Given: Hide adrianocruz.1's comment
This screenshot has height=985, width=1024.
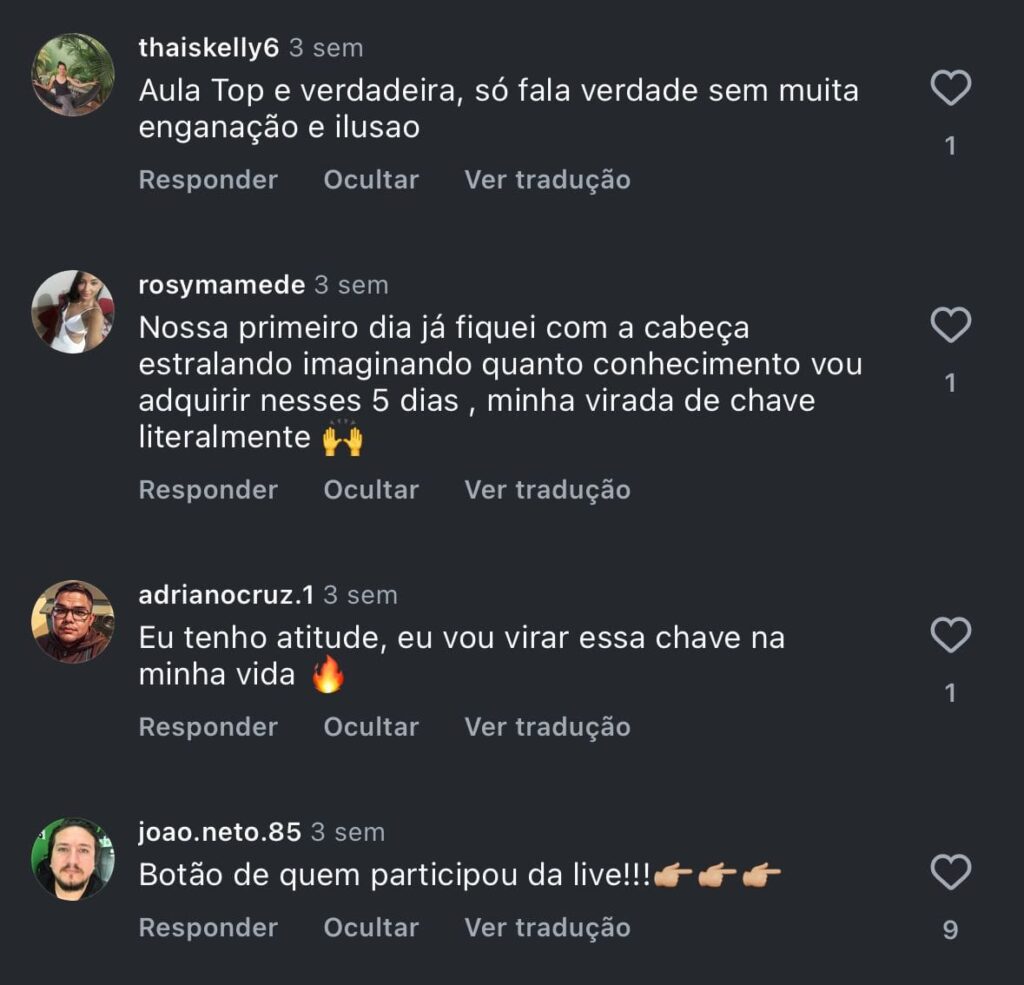Looking at the screenshot, I should click(371, 727).
